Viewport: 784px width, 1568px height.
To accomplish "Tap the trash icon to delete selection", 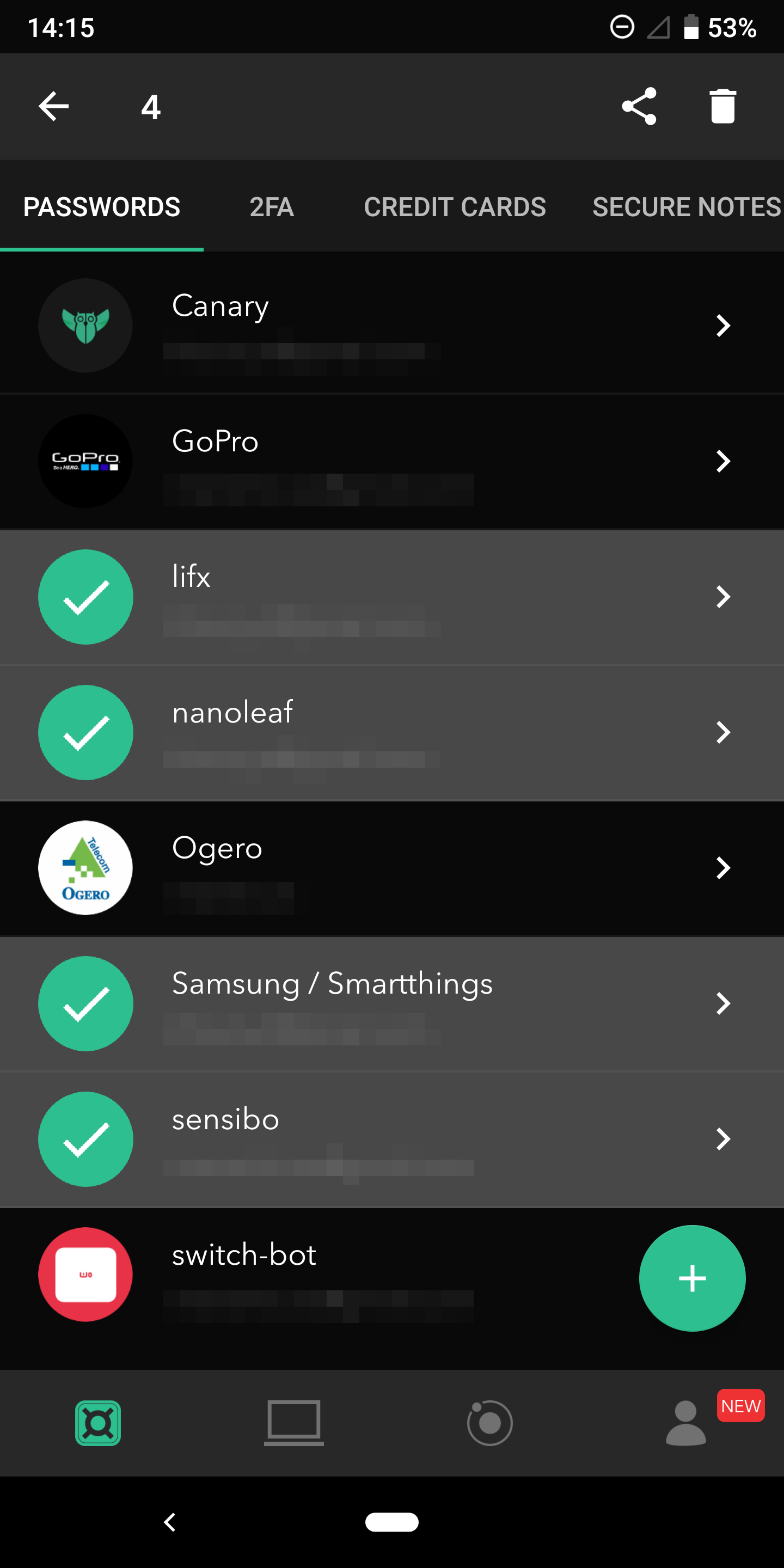I will pyautogui.click(x=722, y=106).
